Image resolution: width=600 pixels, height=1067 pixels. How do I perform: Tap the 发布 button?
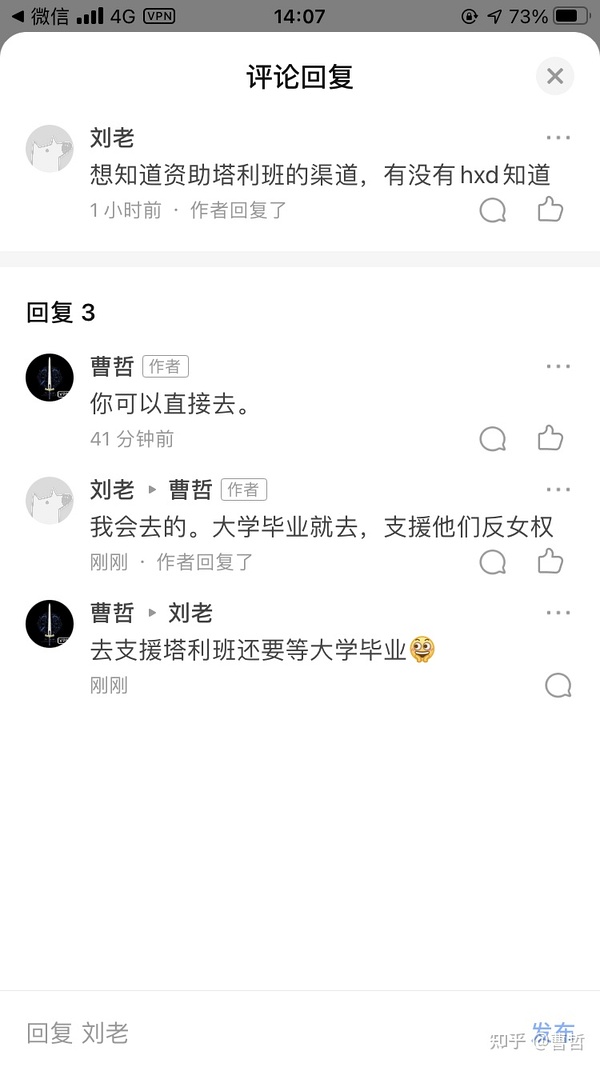pos(553,1033)
